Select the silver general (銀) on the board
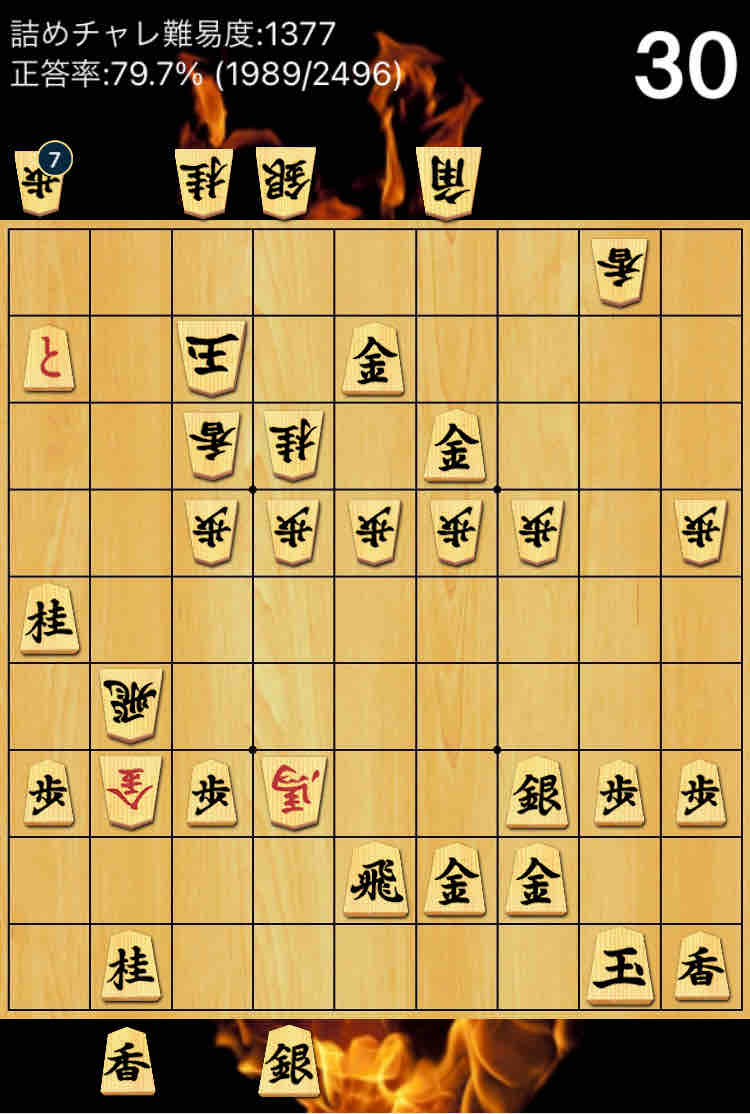Viewport: 750px width, 1114px height. 538,795
